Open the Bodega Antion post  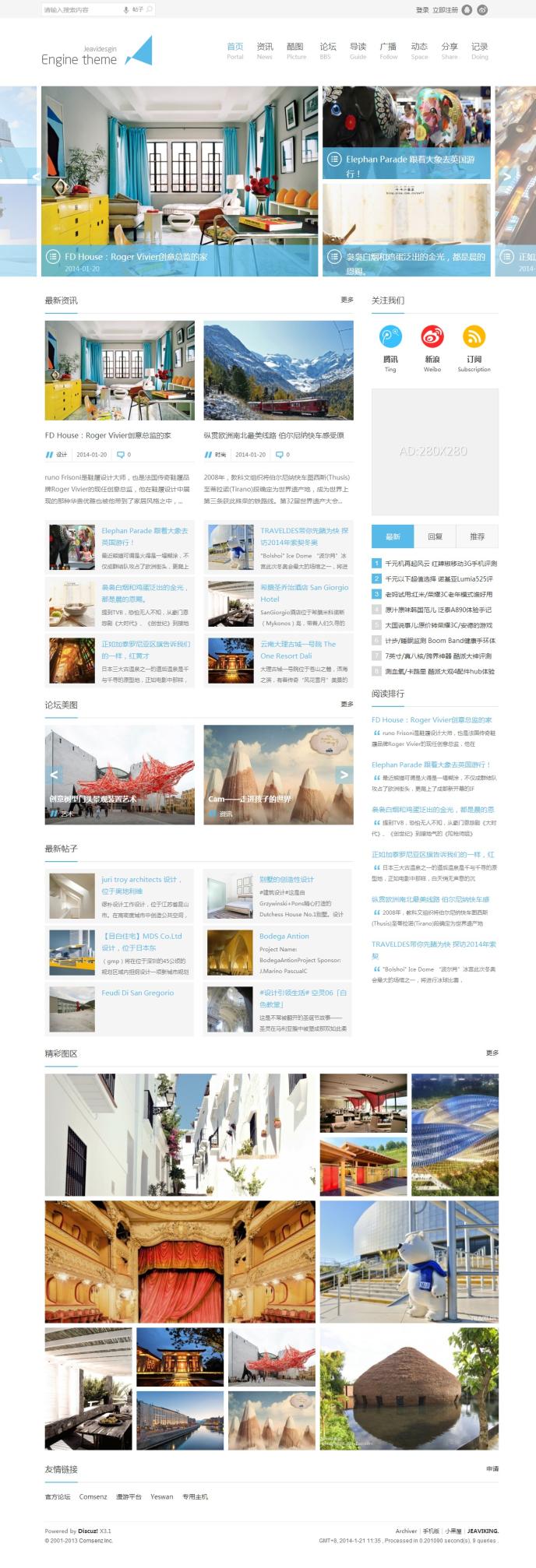284,936
